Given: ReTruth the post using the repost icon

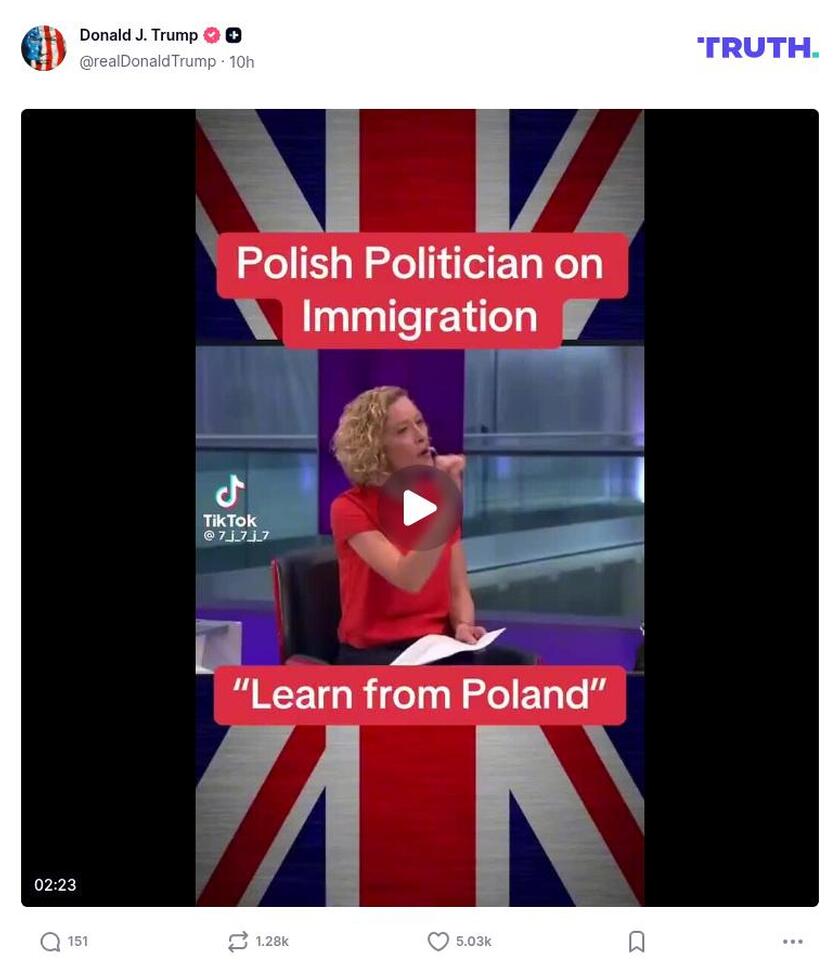Looking at the screenshot, I should (x=238, y=940).
